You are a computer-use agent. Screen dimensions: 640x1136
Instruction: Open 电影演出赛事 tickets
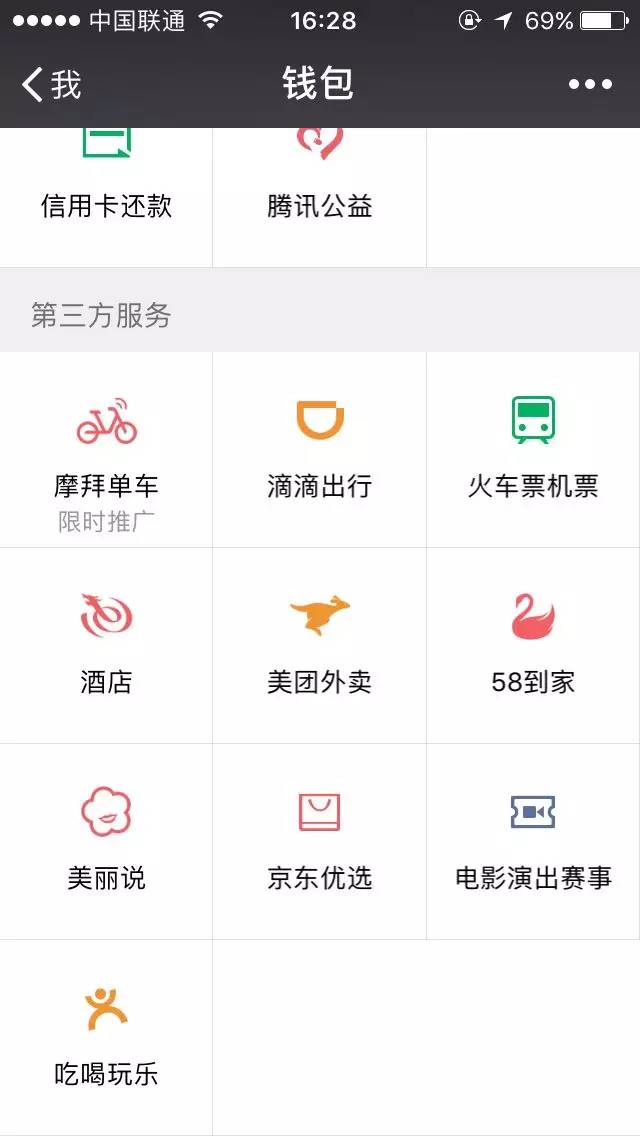click(x=533, y=841)
